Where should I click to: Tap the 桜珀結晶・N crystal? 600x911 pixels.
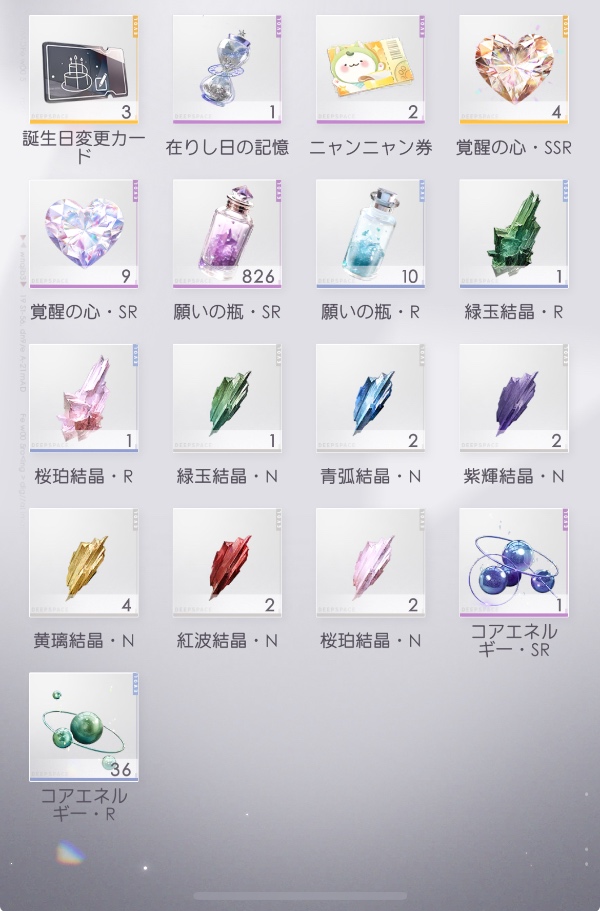coord(370,561)
